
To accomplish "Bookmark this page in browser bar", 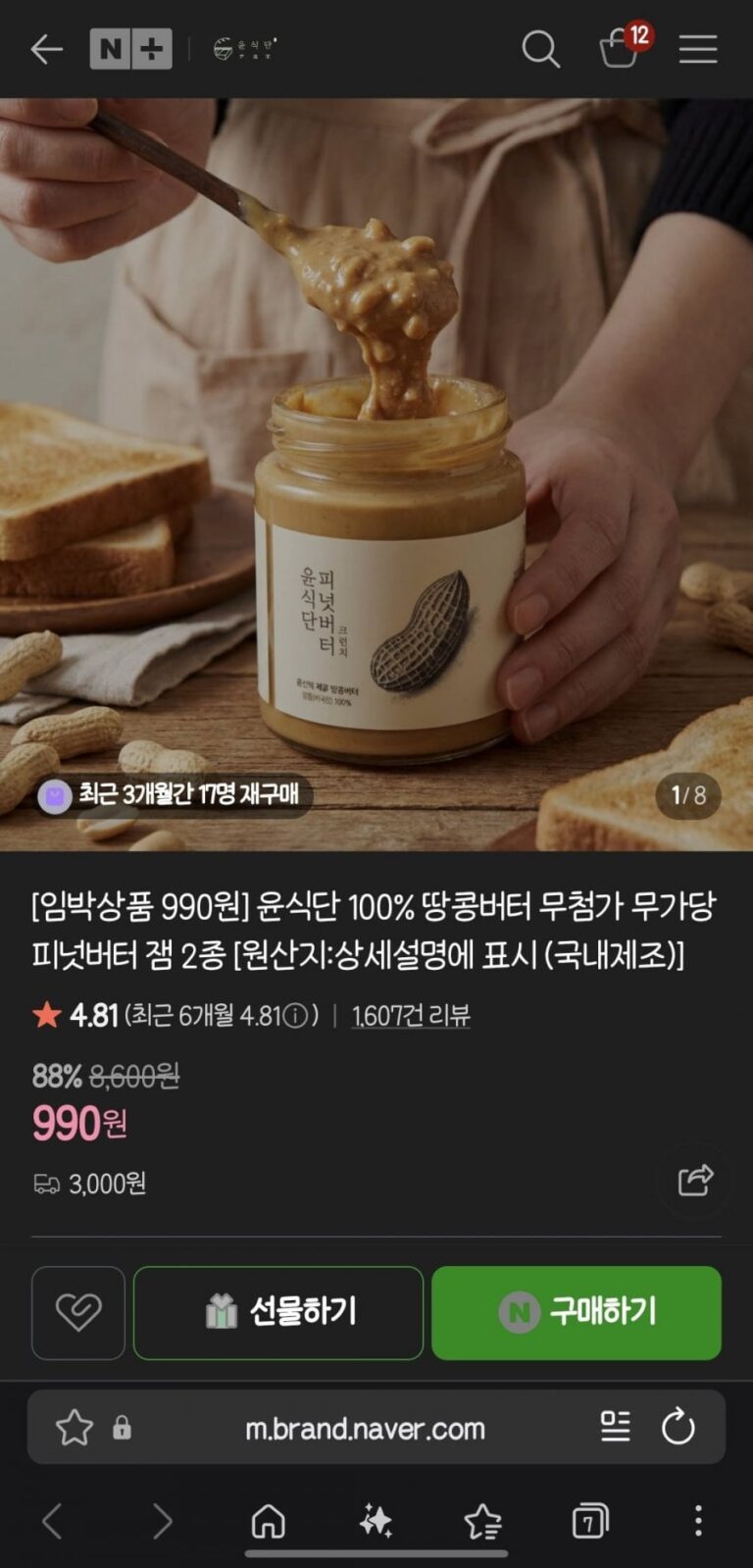I will (x=75, y=1428).
